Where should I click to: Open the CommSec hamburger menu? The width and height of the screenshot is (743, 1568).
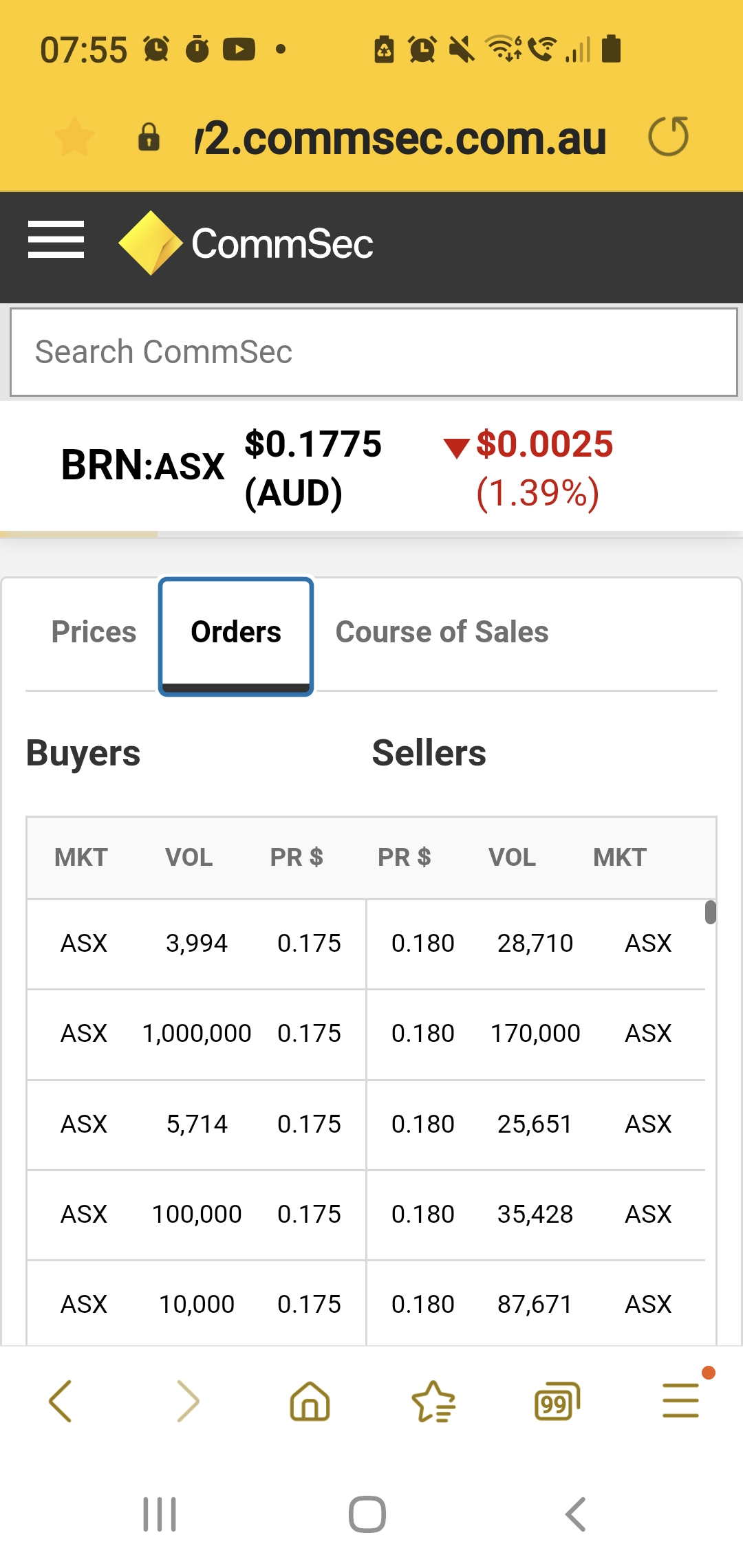[x=56, y=239]
